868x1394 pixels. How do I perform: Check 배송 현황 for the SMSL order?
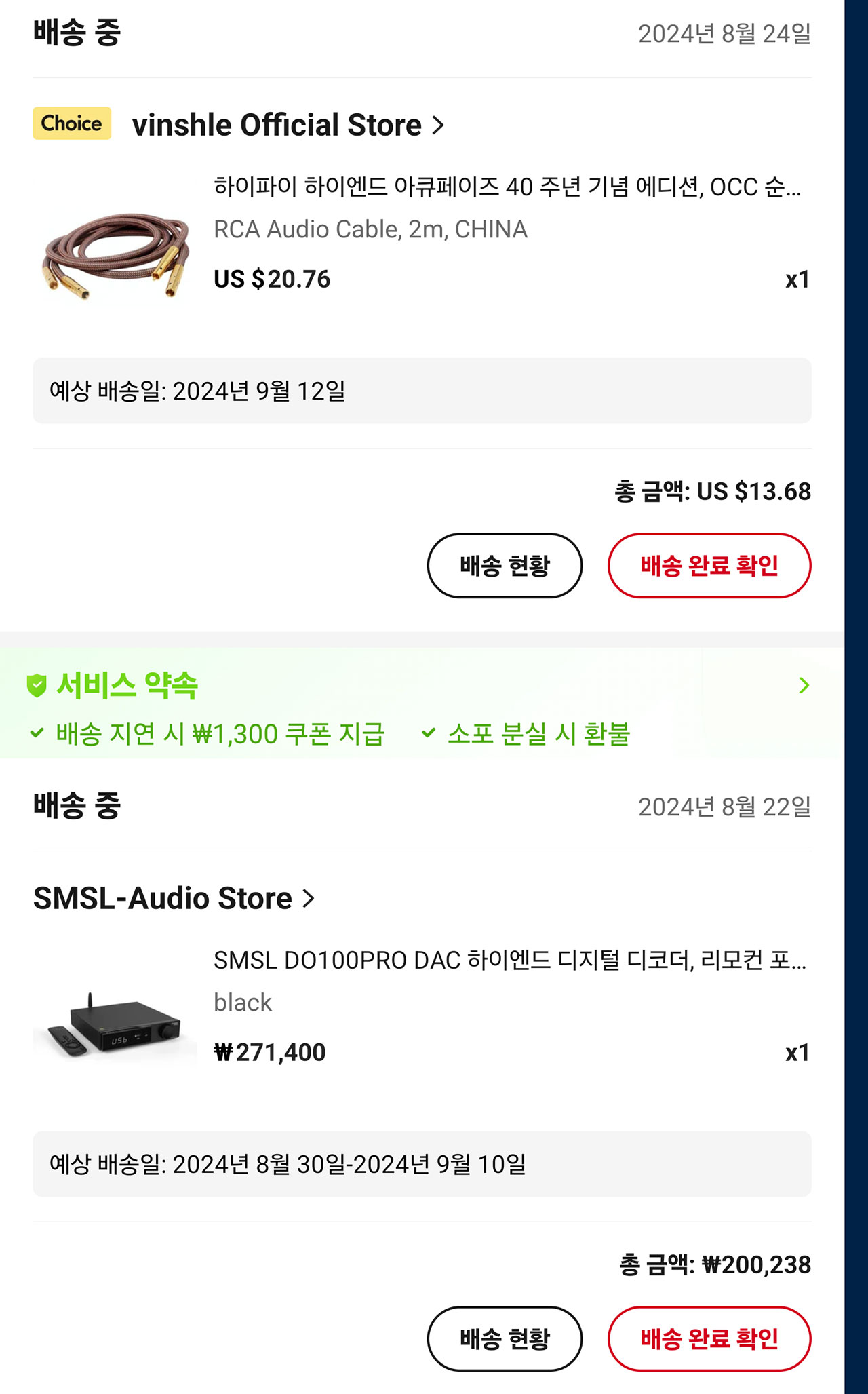pyautogui.click(x=505, y=1338)
